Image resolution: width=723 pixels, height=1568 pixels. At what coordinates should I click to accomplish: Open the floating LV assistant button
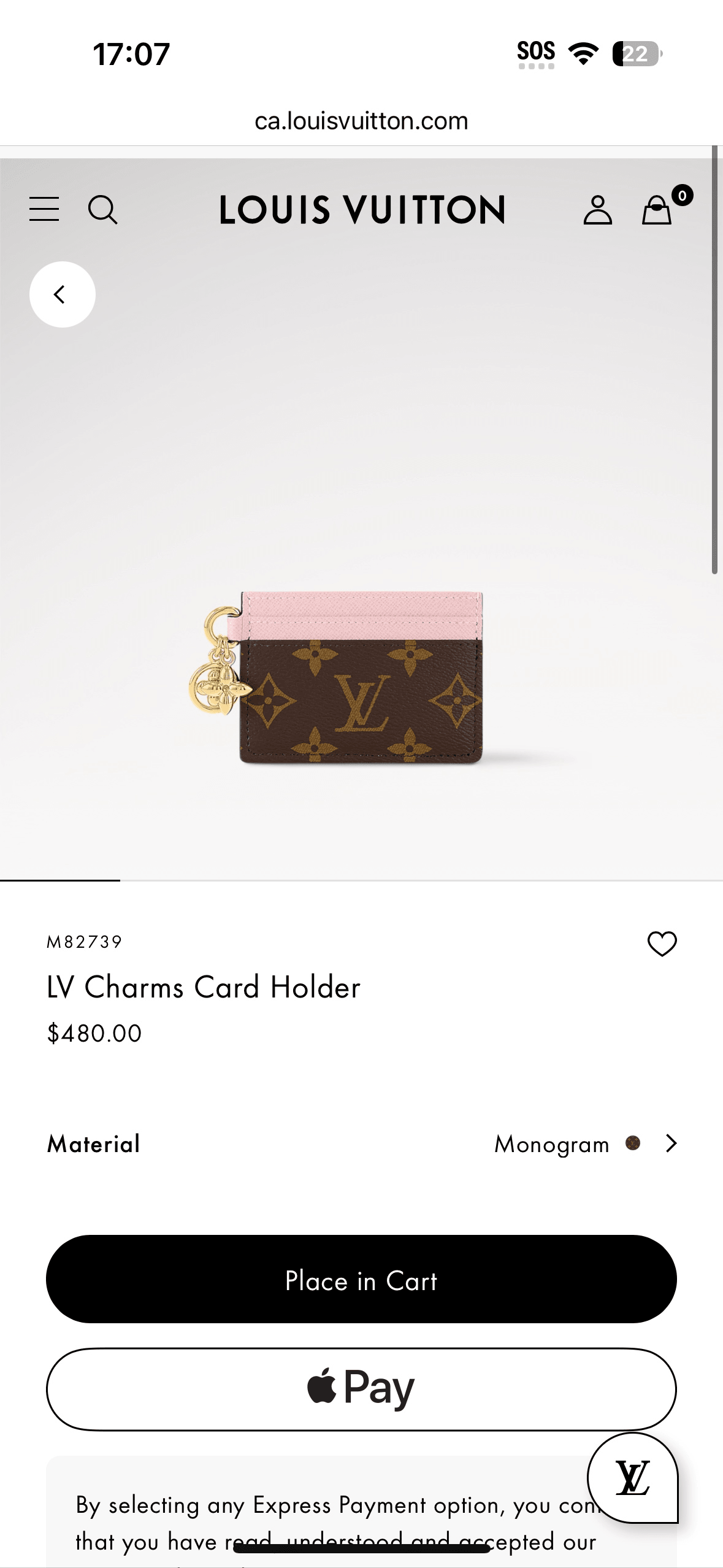click(x=632, y=1478)
